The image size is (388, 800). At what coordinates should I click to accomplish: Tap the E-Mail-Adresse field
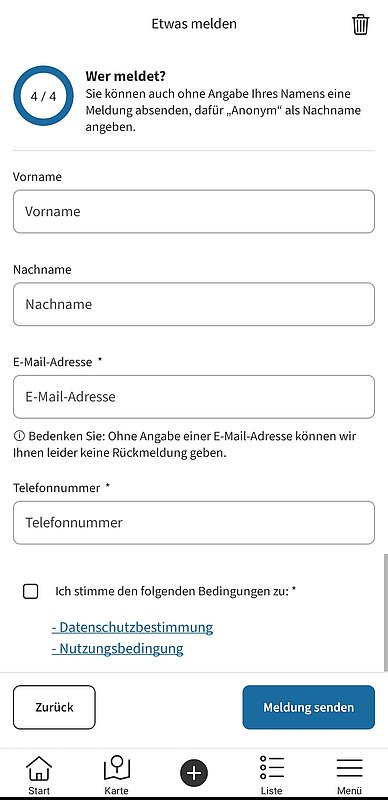point(194,396)
